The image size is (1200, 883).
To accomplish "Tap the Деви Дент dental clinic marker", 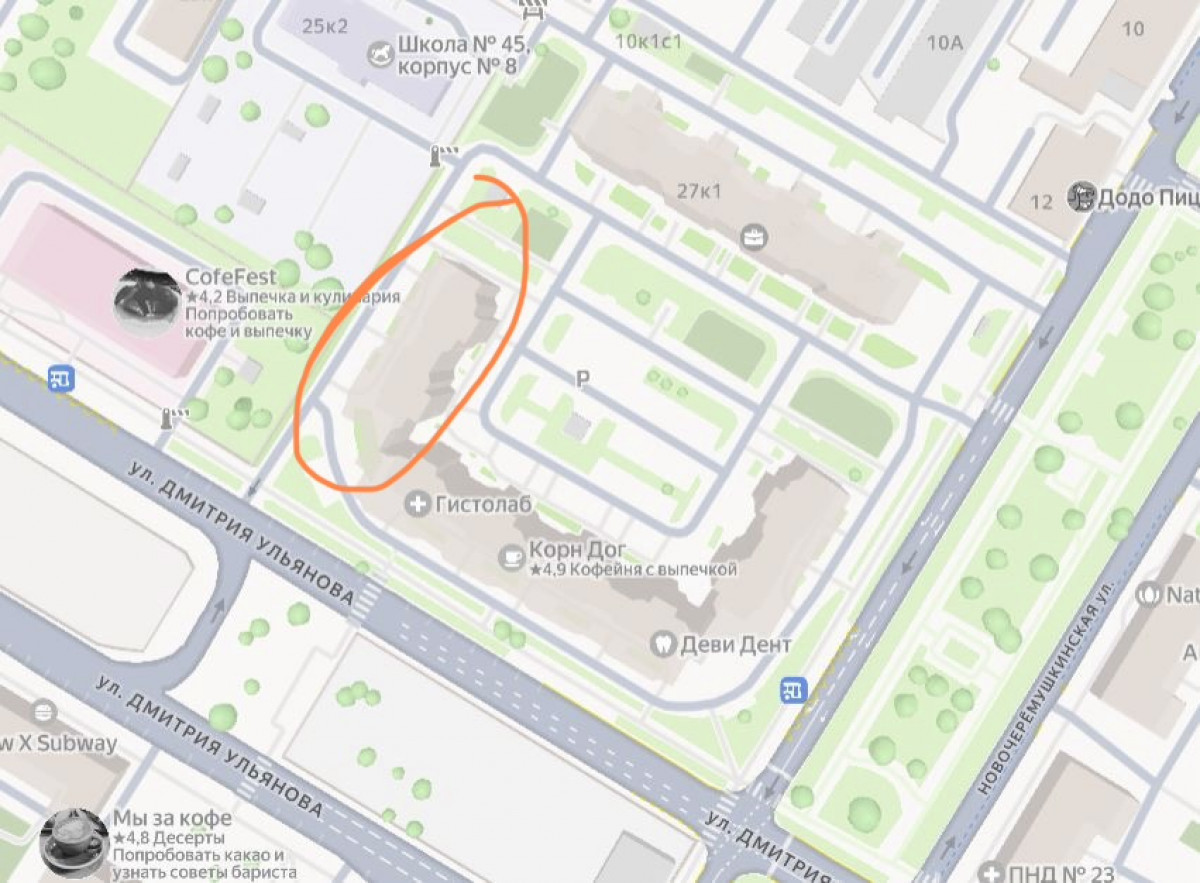I will click(661, 643).
